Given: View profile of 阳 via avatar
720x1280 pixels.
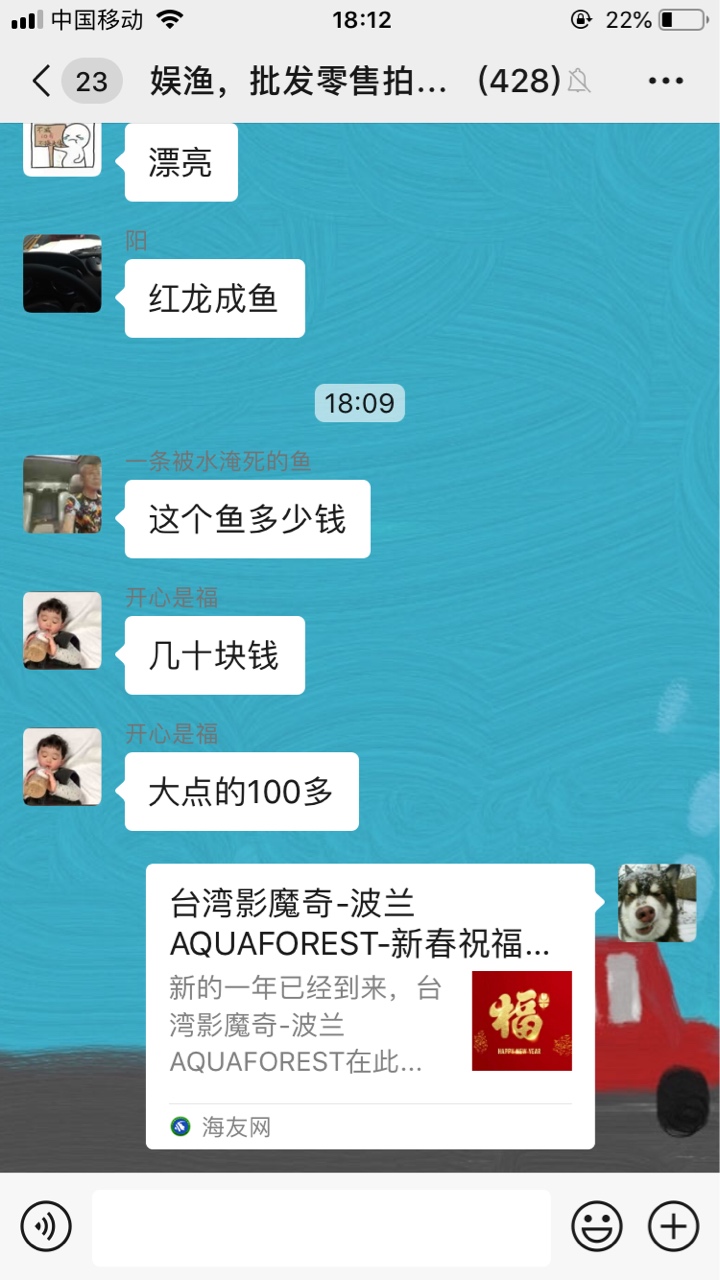Looking at the screenshot, I should pyautogui.click(x=62, y=274).
